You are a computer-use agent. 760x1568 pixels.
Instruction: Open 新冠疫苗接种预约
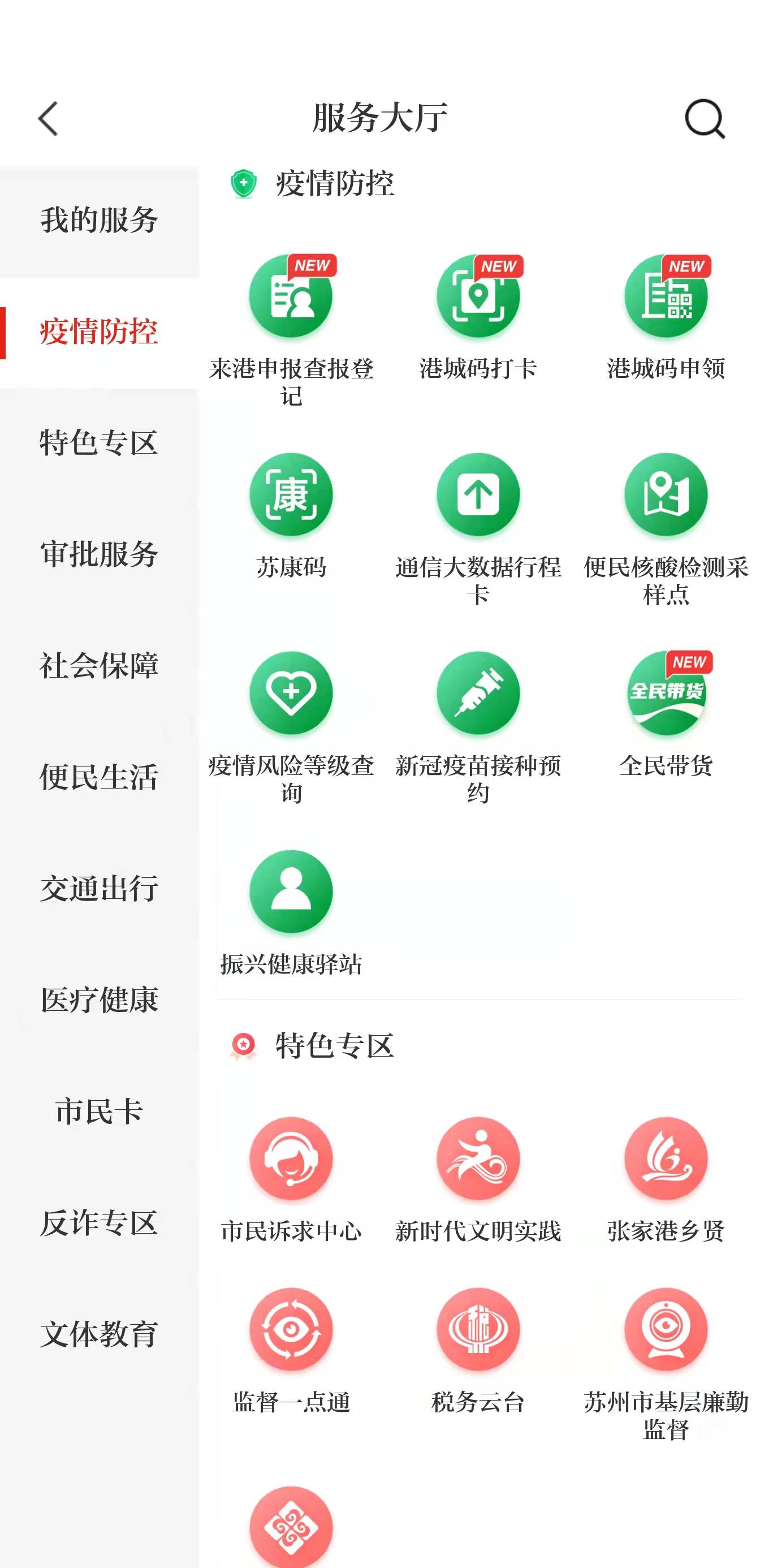pyautogui.click(x=478, y=693)
